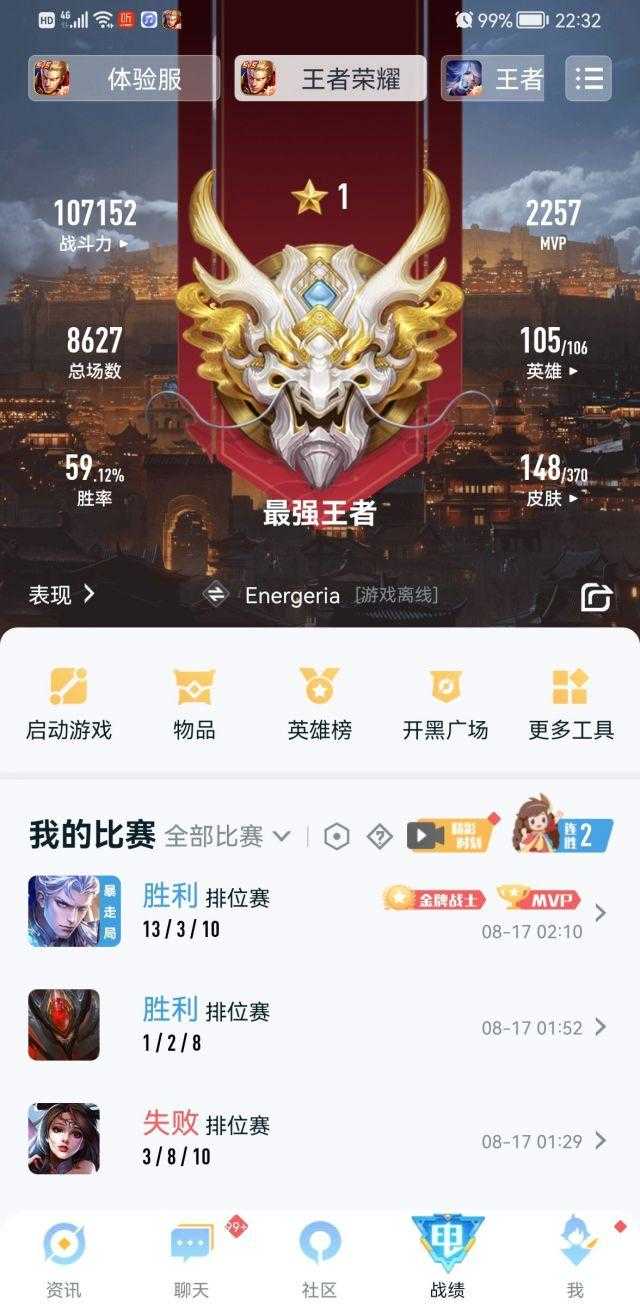Switch to the 体验服 game tab
Screen dimensions: 640x1306
124,79
